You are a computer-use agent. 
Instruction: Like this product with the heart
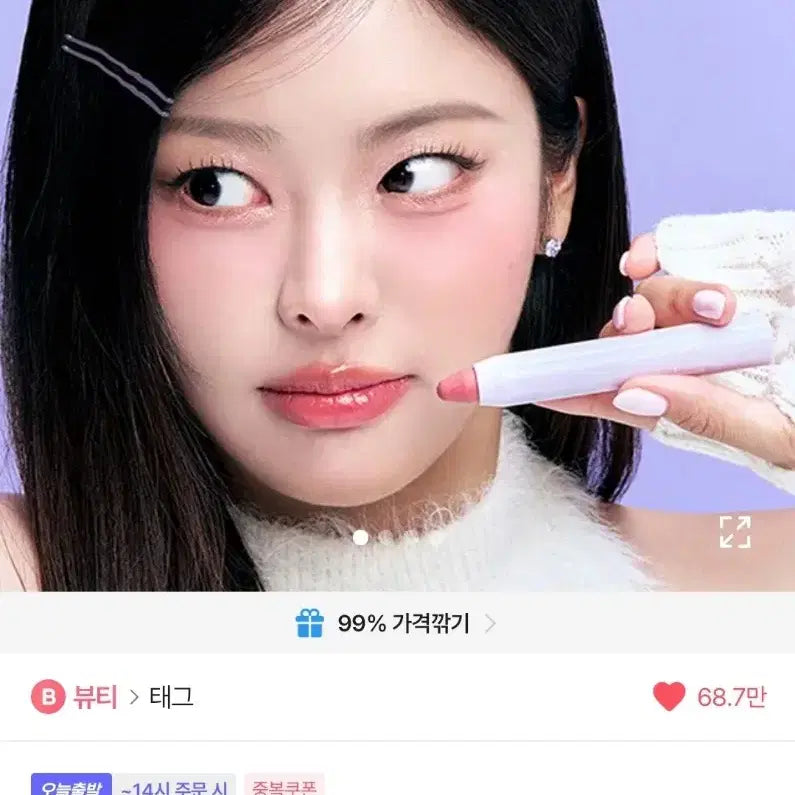(669, 697)
